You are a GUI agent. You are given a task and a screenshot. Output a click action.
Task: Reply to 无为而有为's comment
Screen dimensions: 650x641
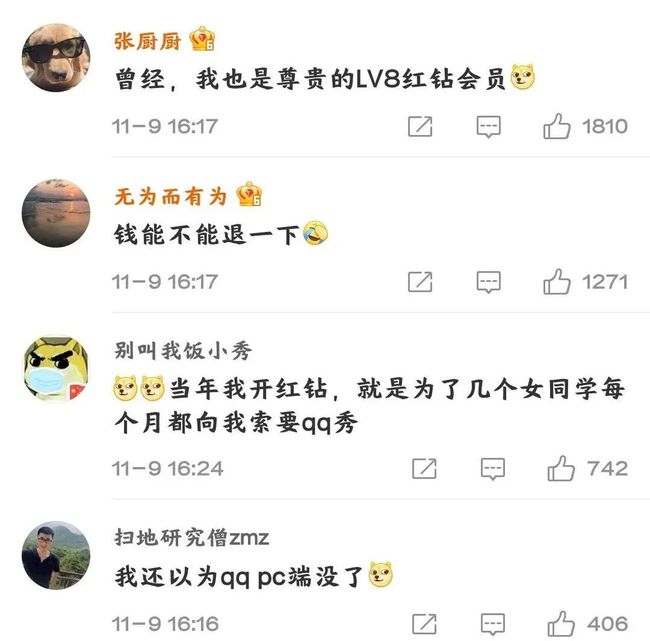pos(488,283)
